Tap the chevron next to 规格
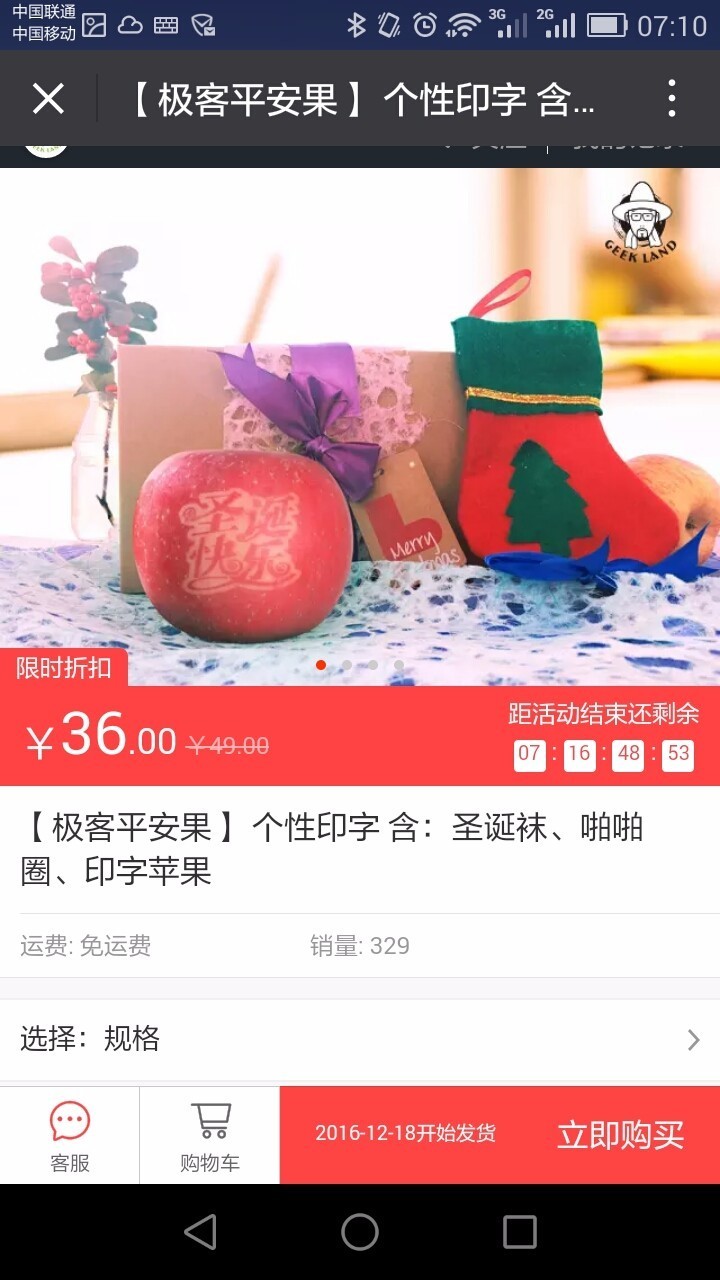The image size is (720, 1280). pos(692,1040)
